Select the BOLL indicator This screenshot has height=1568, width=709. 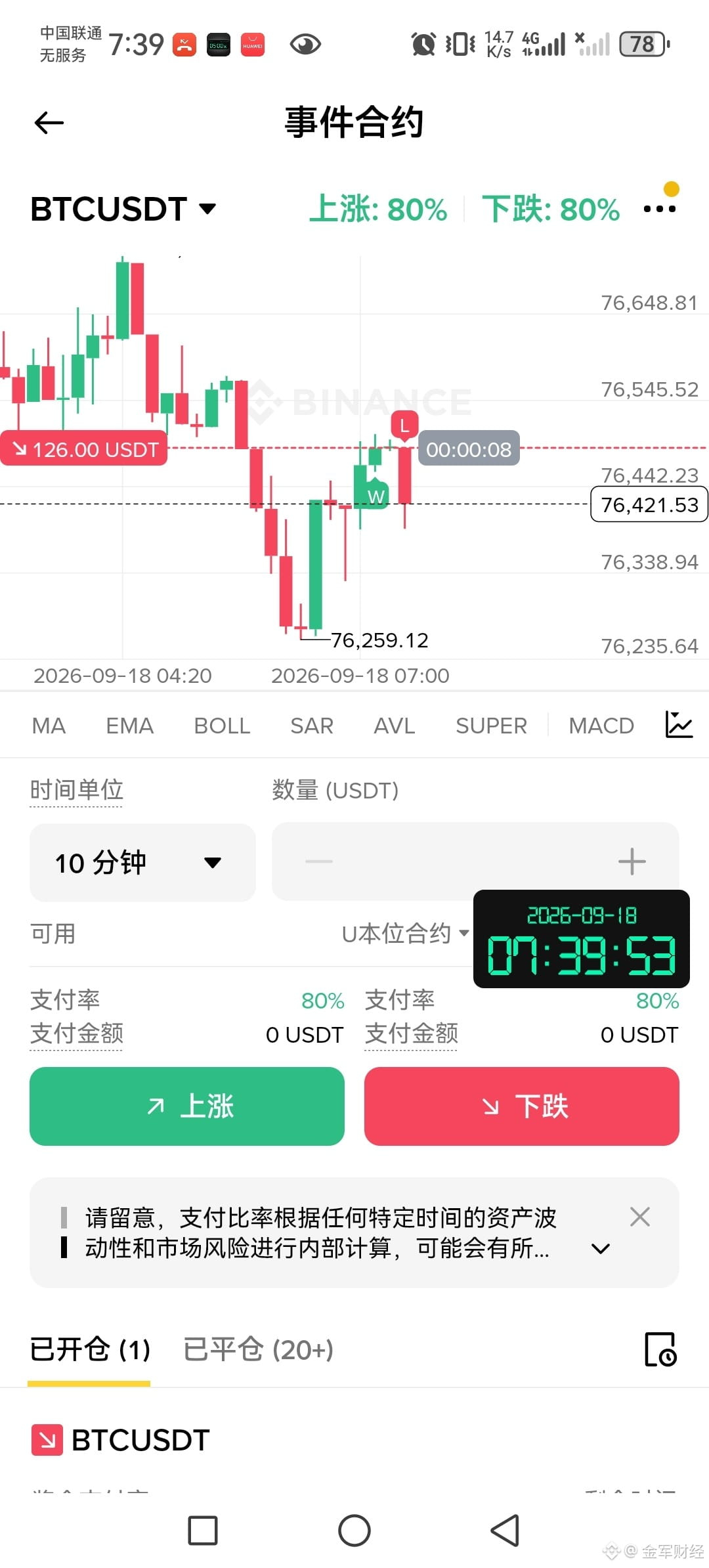tap(222, 726)
